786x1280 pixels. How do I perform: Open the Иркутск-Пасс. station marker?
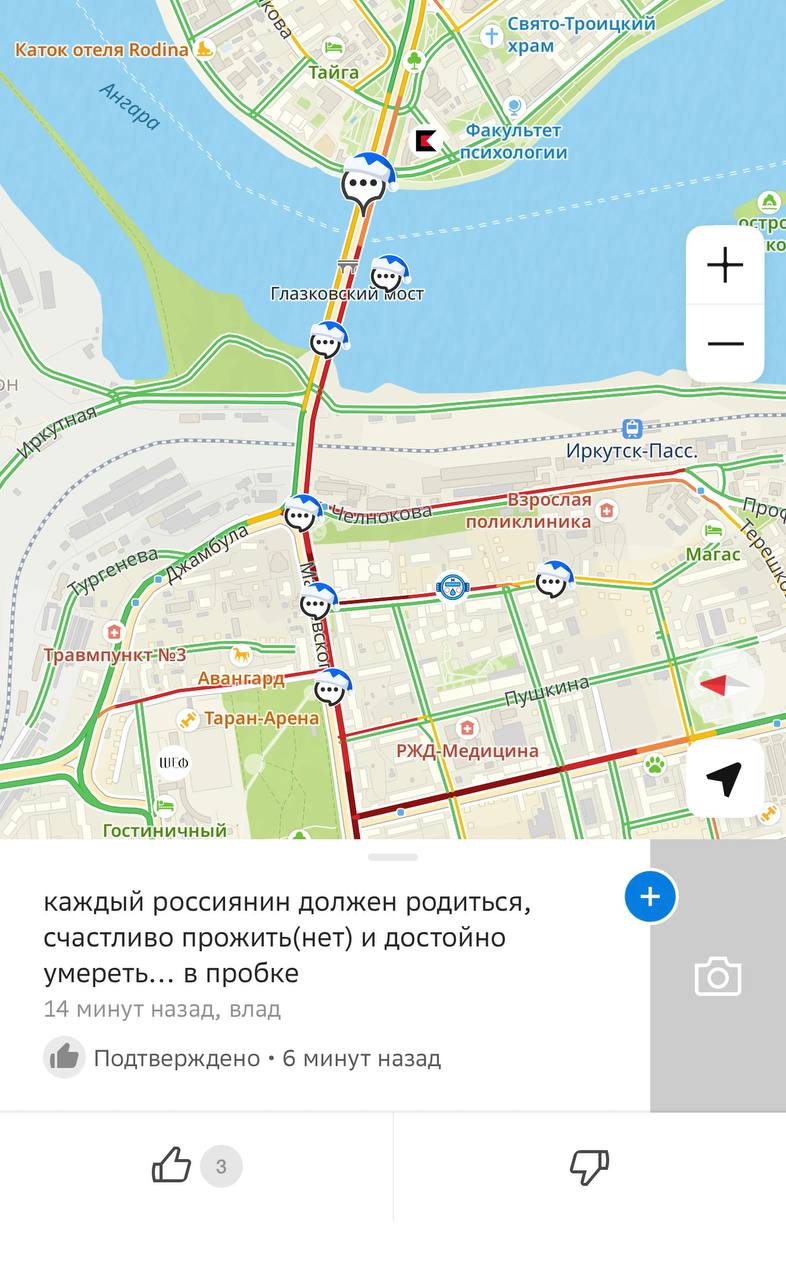pyautogui.click(x=632, y=429)
